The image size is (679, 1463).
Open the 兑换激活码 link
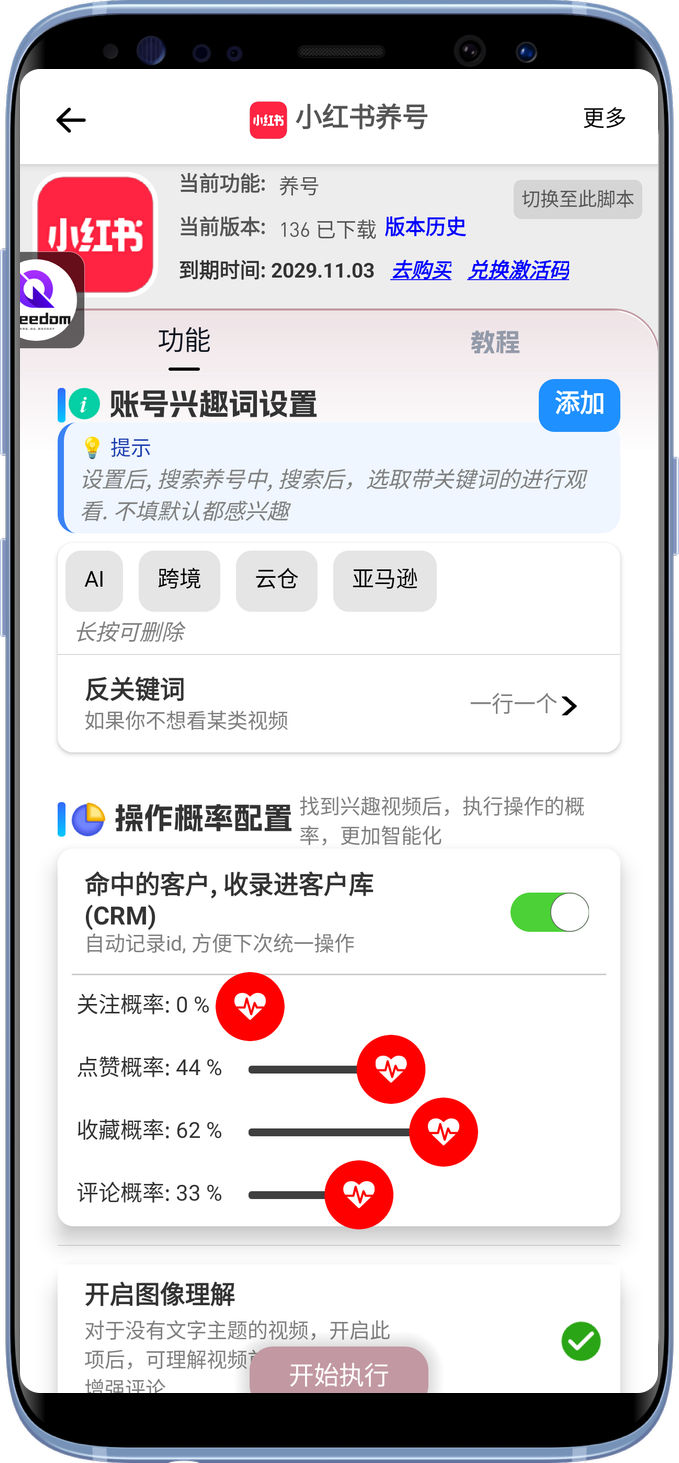tap(518, 270)
